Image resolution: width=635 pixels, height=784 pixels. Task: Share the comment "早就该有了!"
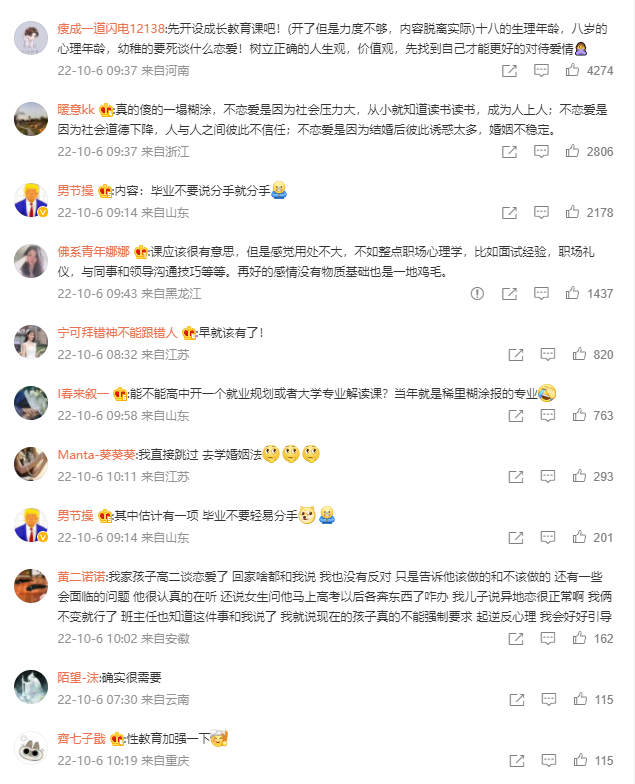pyautogui.click(x=516, y=354)
